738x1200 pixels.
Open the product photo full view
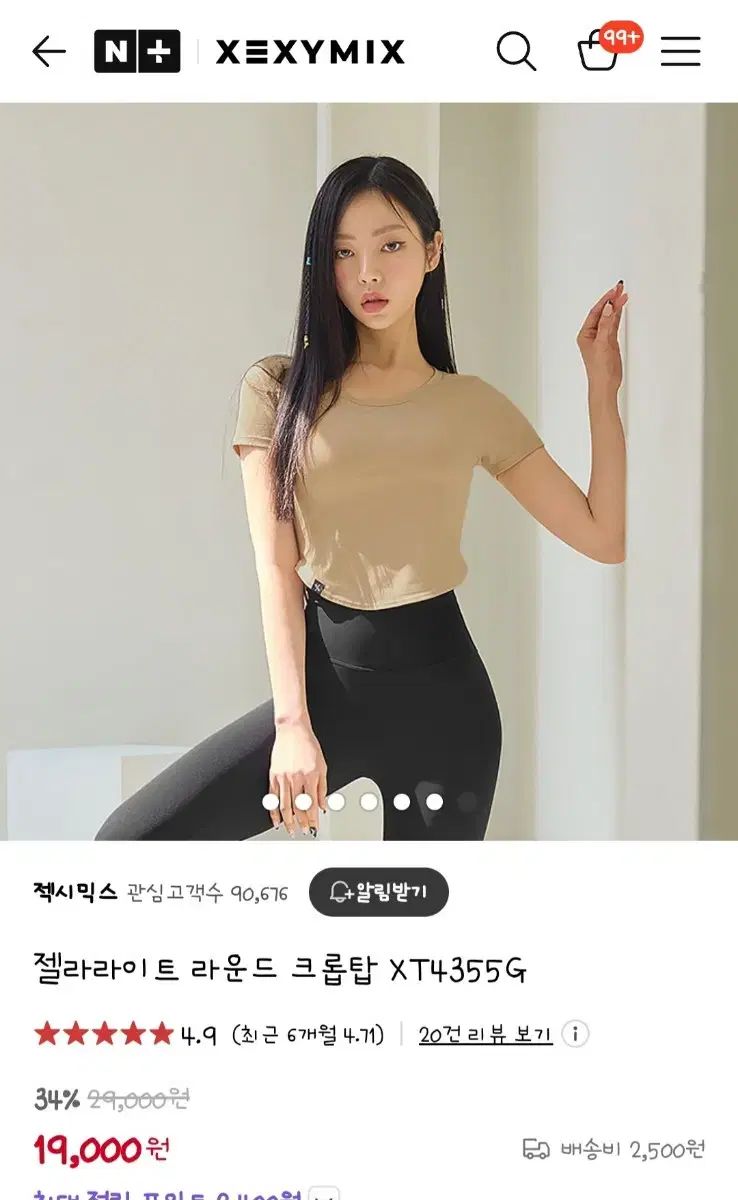(x=369, y=471)
